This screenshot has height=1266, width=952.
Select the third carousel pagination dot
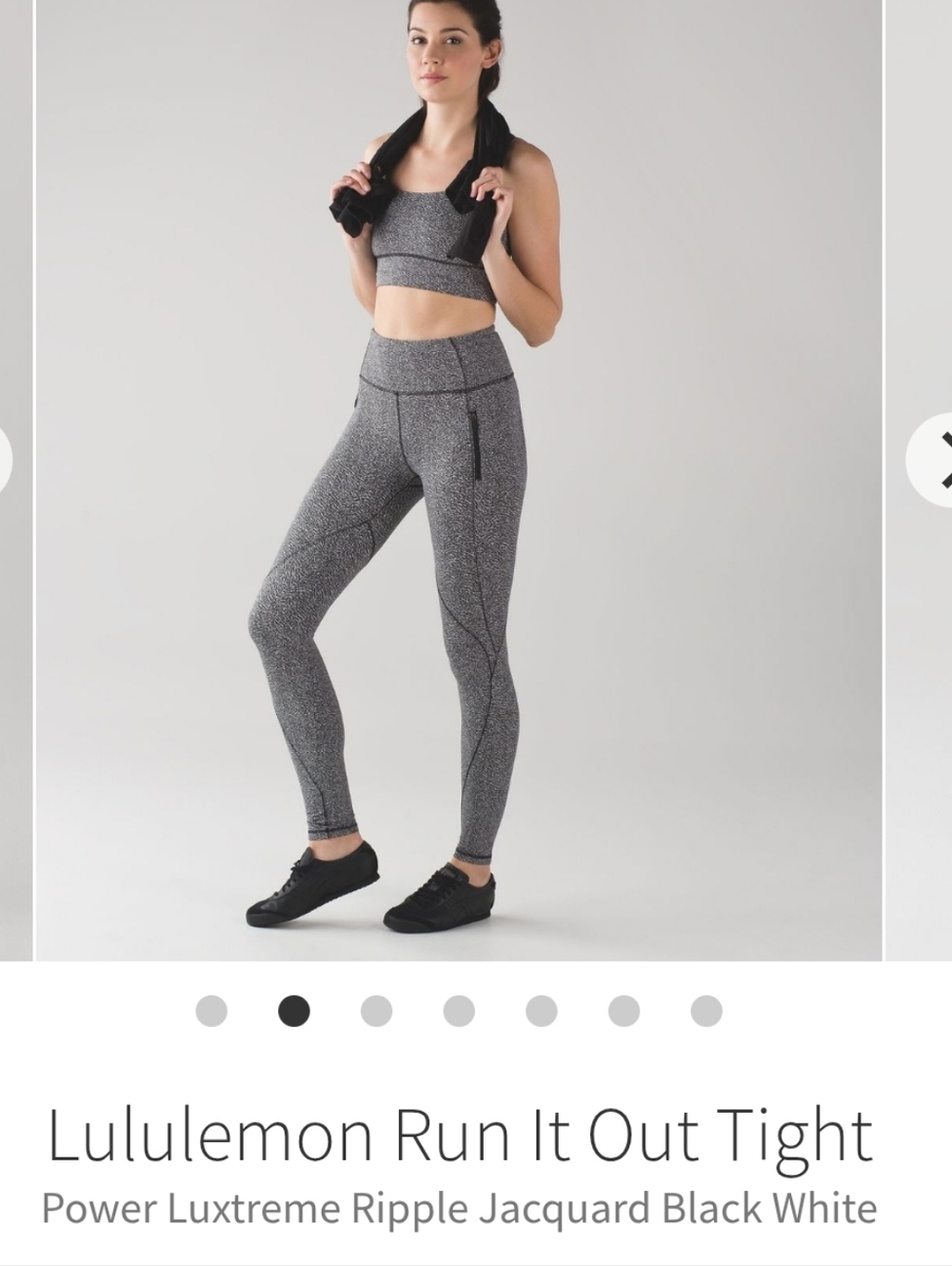(374, 1013)
